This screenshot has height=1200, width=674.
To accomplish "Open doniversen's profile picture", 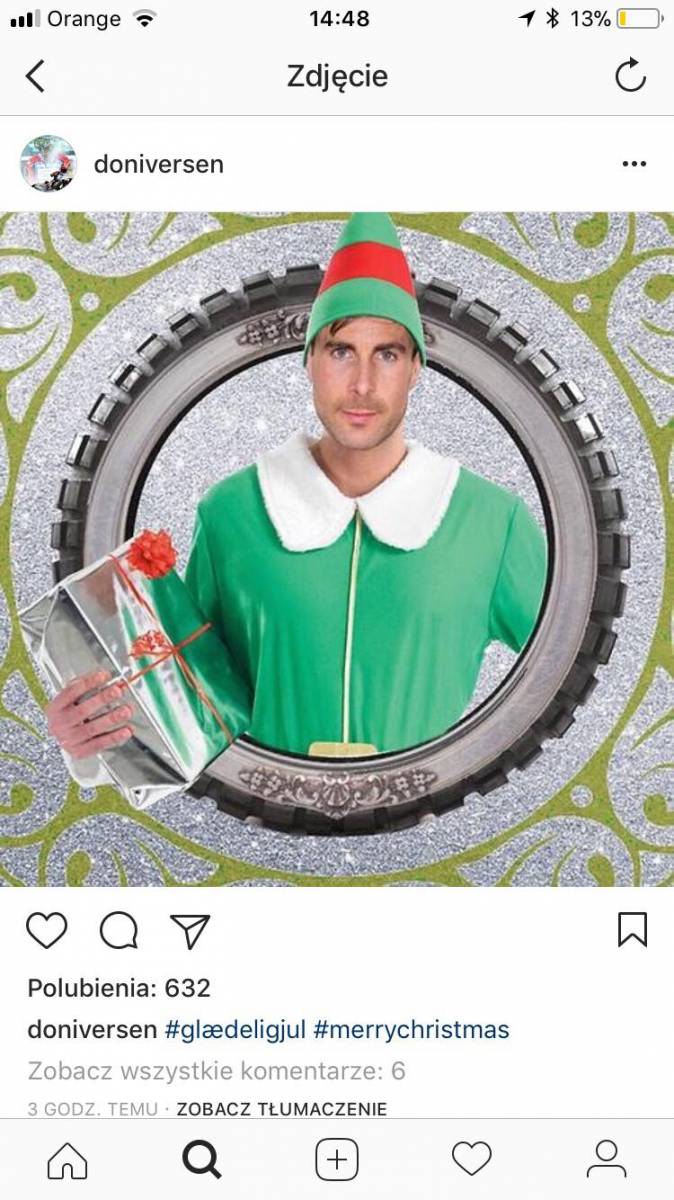I will [48, 164].
